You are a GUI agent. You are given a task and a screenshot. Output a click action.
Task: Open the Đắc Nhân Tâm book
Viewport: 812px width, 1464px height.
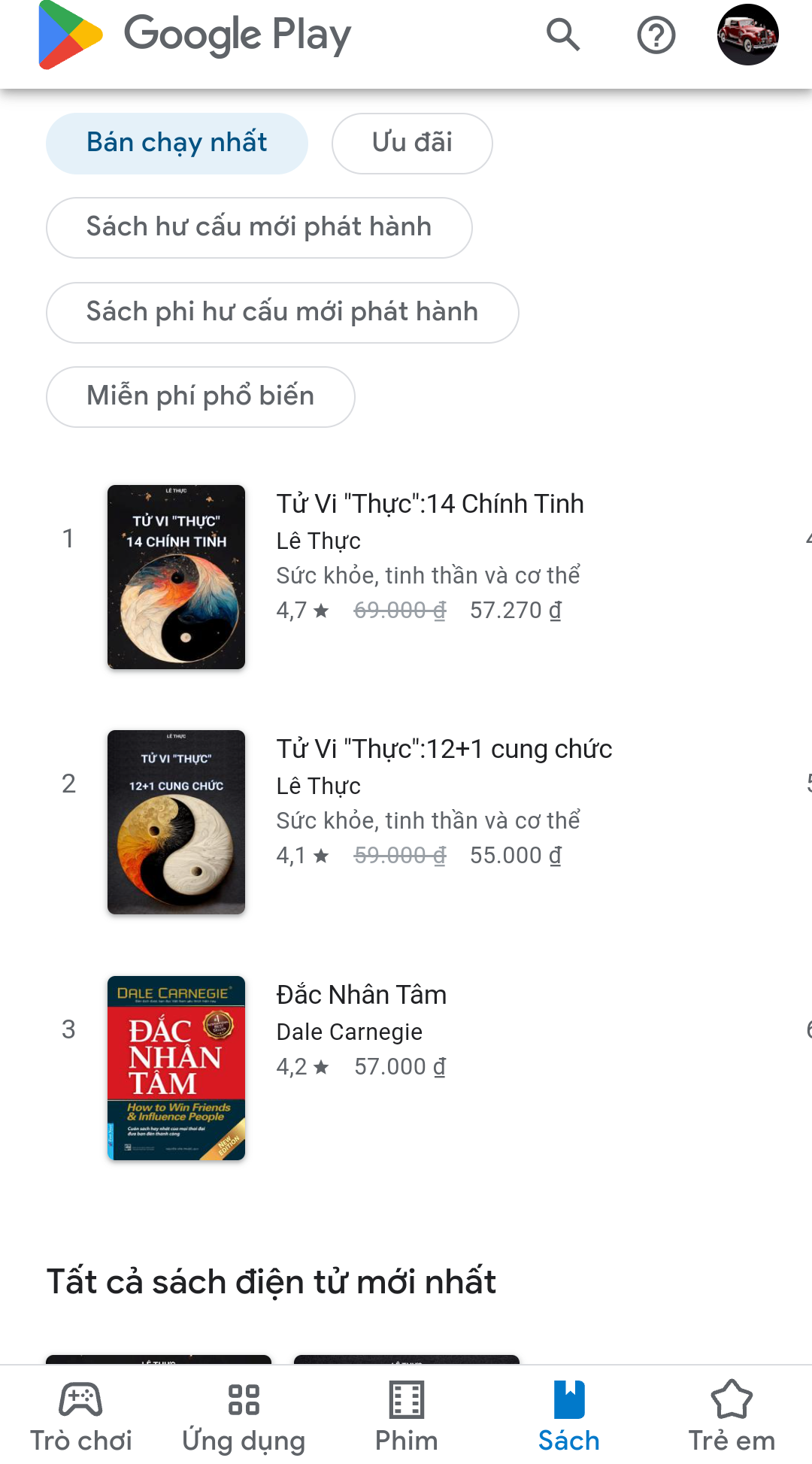[x=361, y=995]
